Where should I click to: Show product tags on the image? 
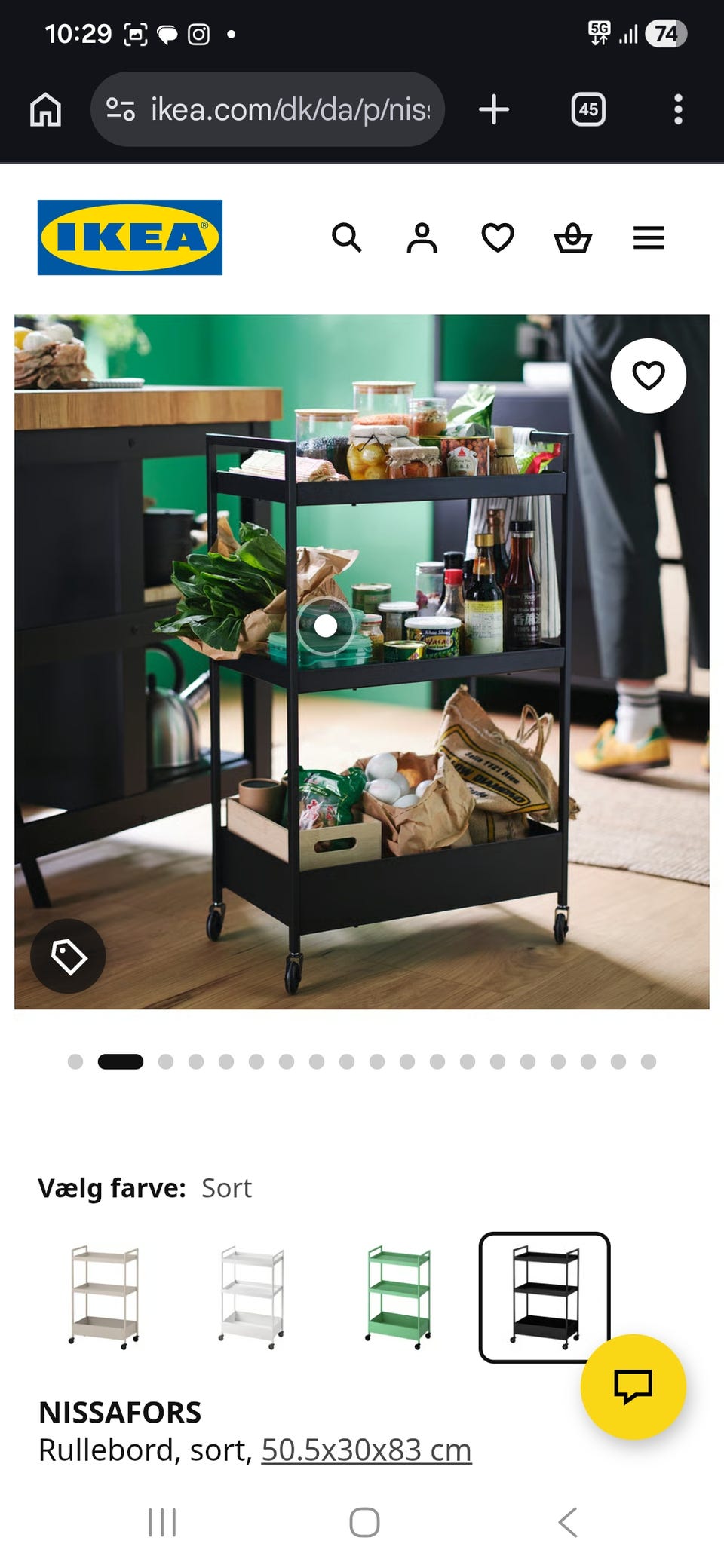[68, 956]
